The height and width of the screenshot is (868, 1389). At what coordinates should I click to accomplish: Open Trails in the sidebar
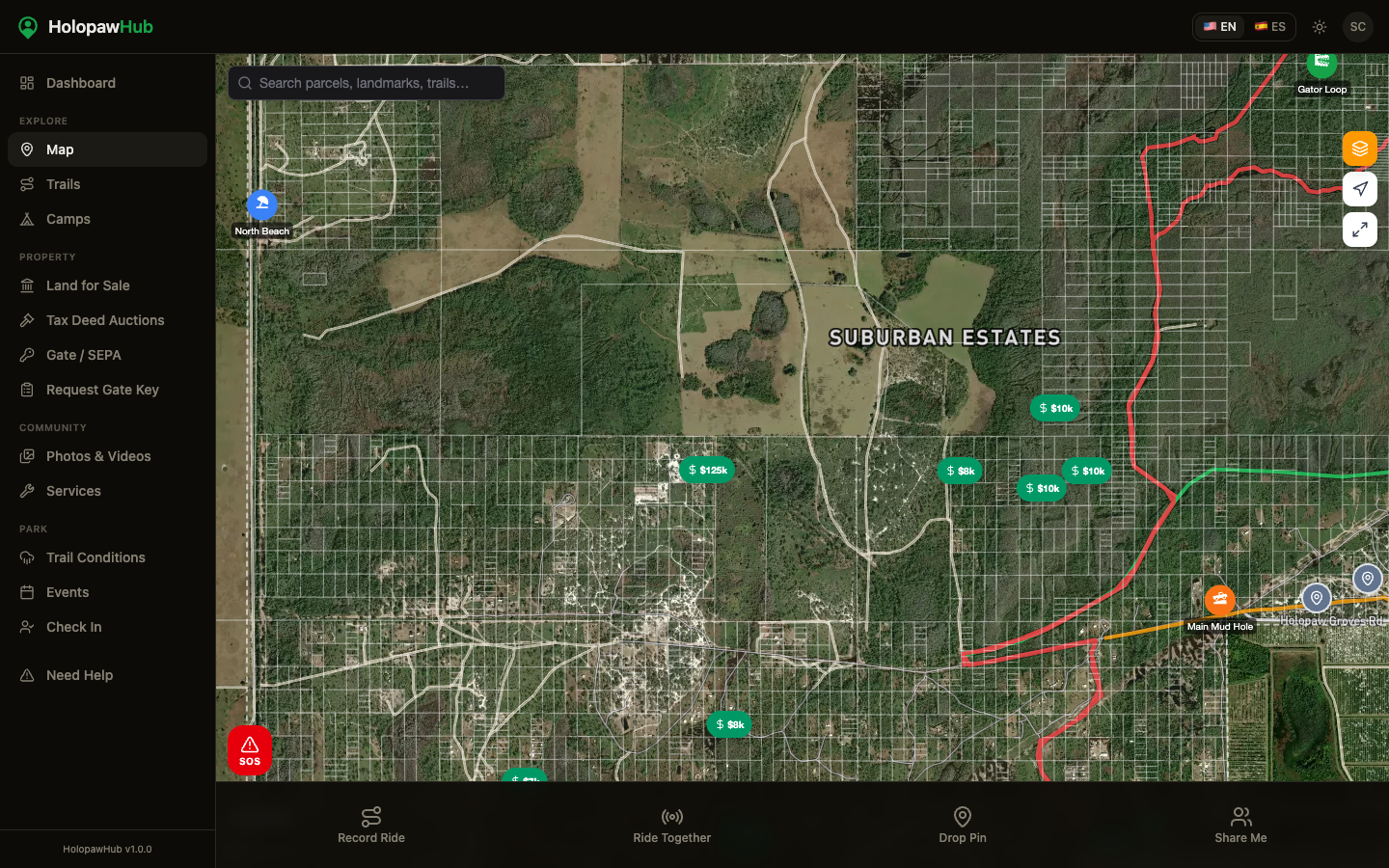[x=64, y=184]
